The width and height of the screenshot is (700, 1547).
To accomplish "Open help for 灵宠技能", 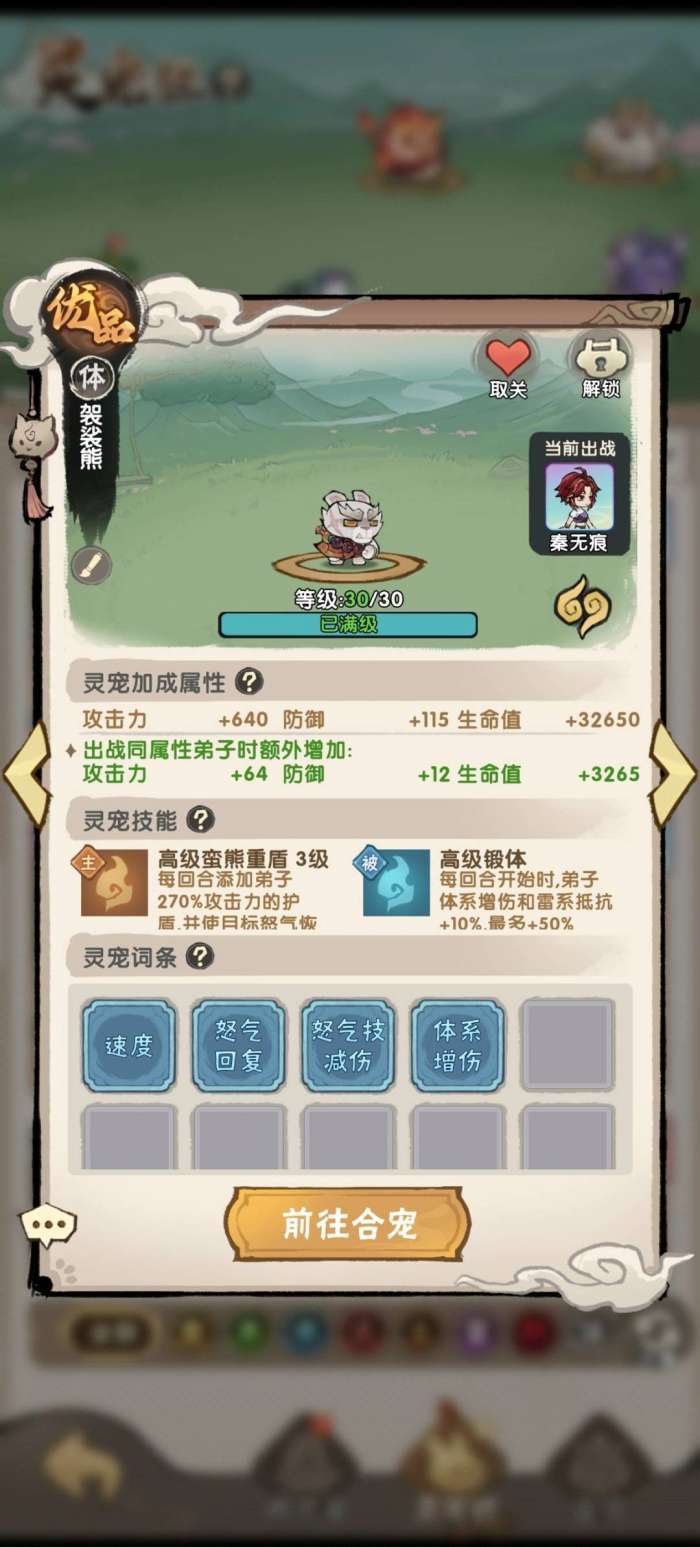I will pos(201,820).
